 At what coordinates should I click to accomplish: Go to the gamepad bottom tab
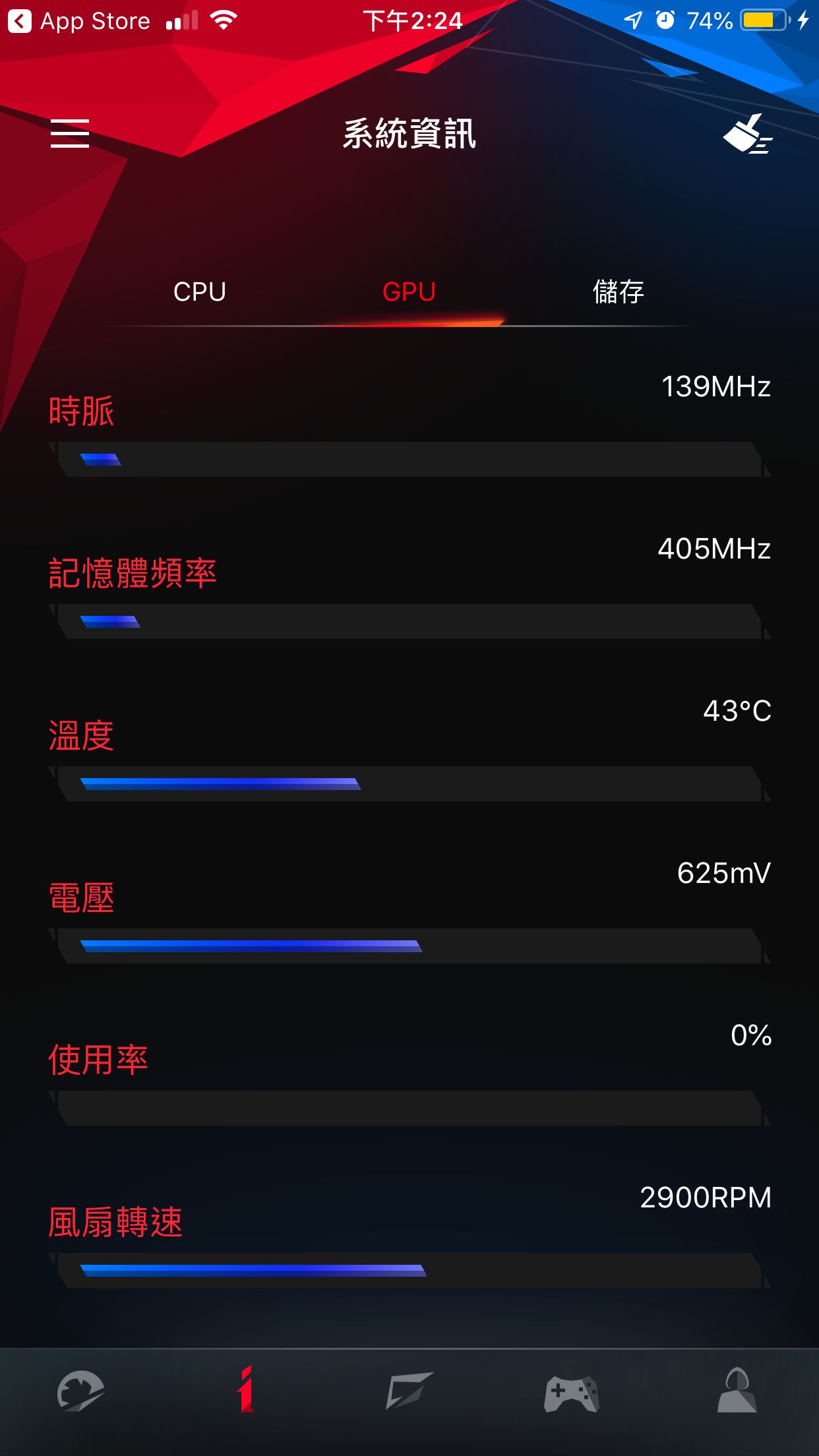[x=571, y=1393]
